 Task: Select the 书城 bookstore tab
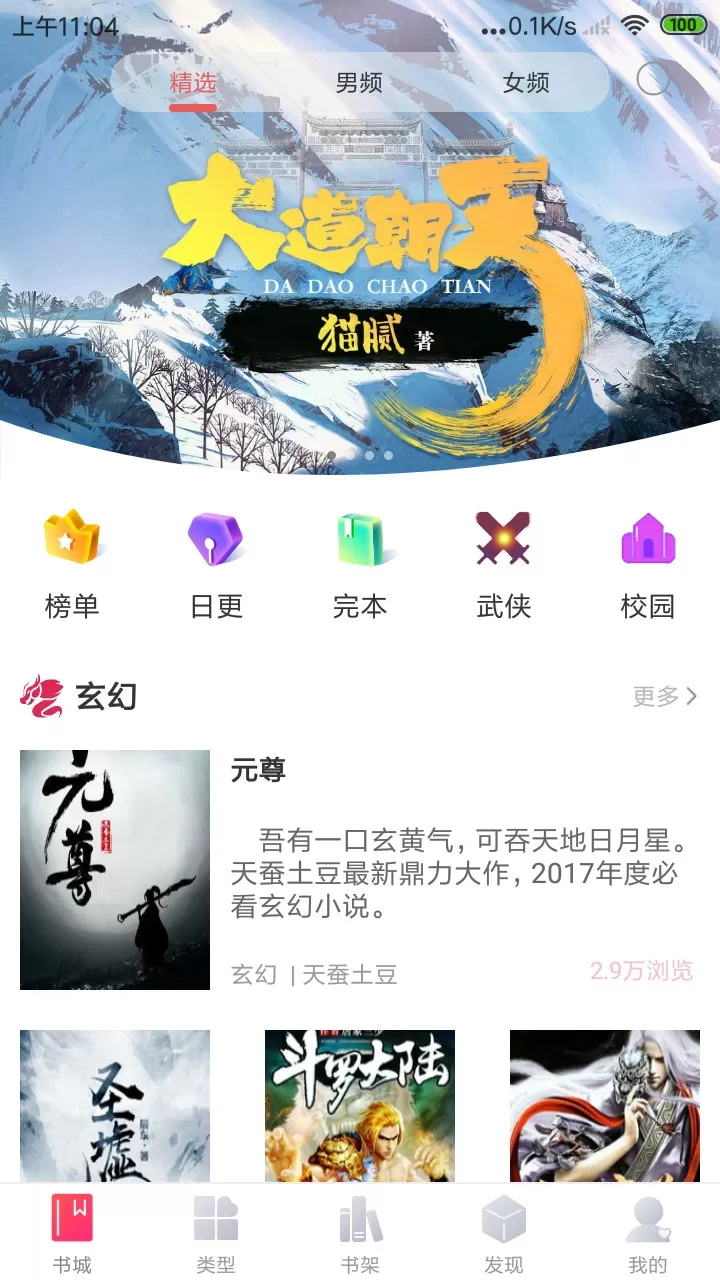click(x=72, y=1235)
